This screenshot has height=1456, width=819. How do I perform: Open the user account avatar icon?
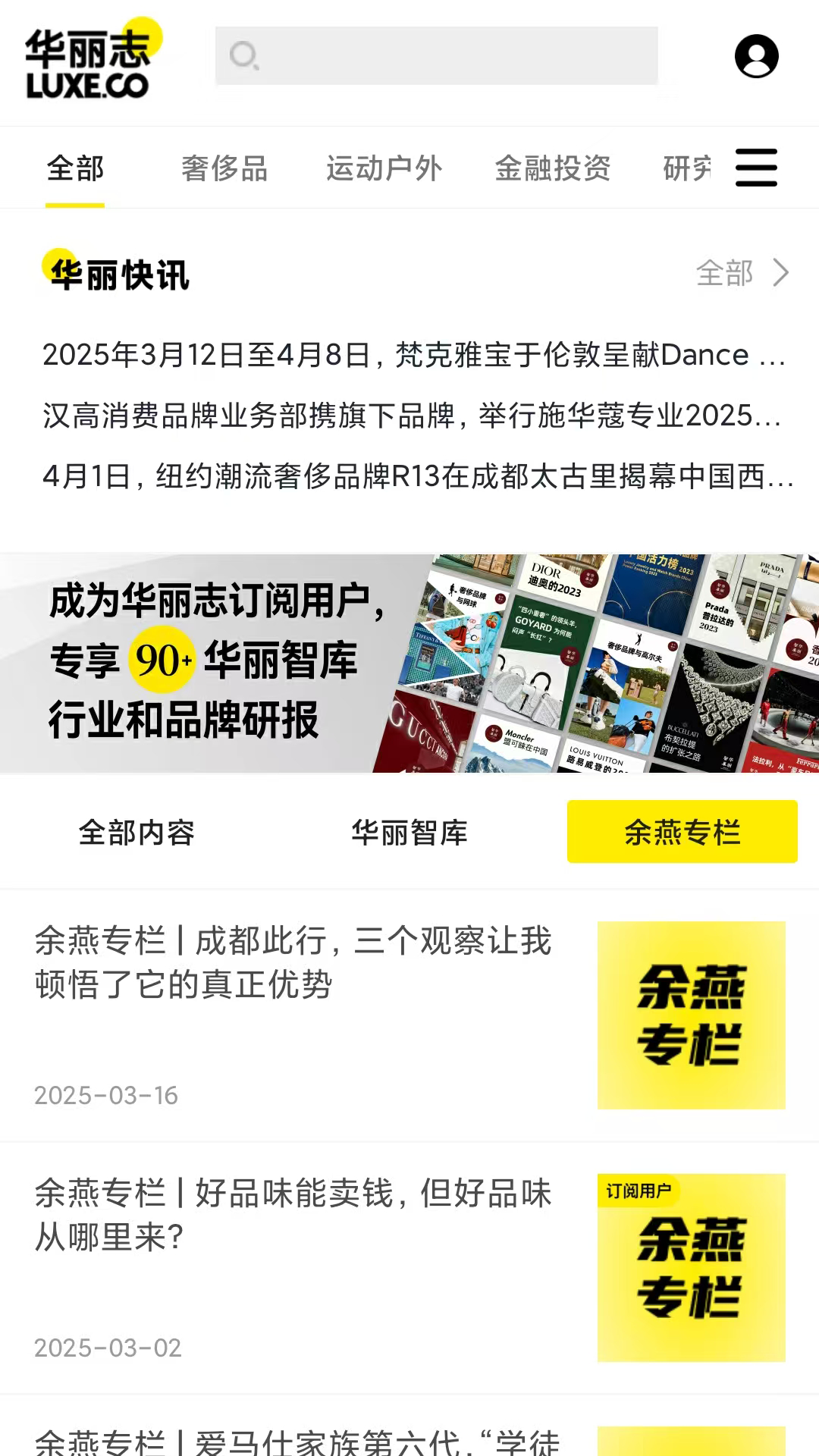(757, 55)
